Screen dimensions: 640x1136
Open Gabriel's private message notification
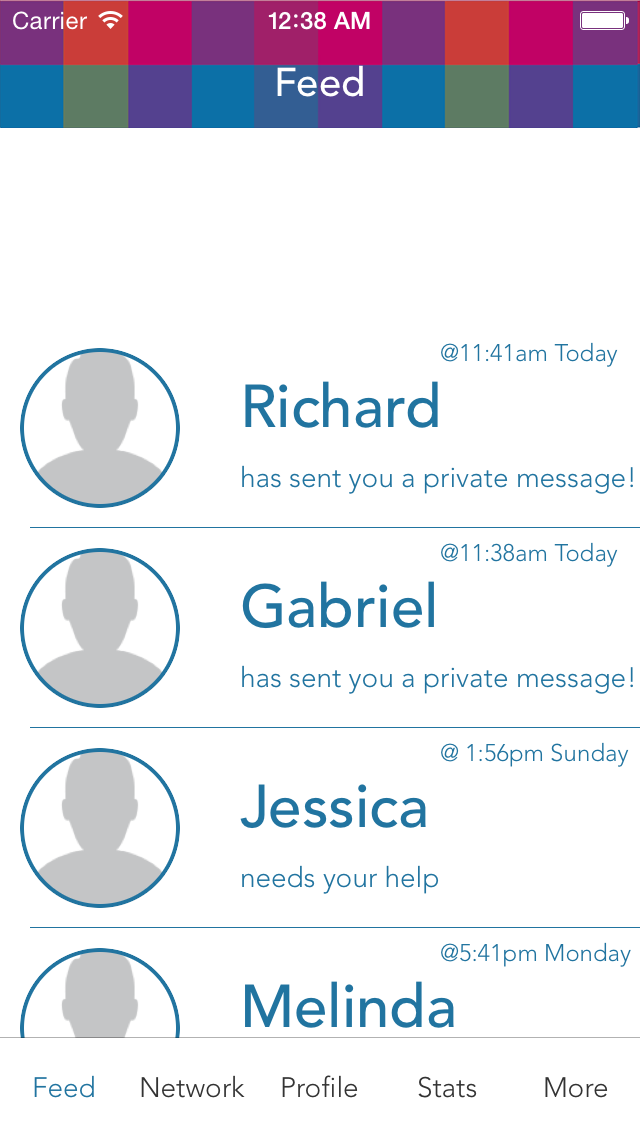[340, 630]
